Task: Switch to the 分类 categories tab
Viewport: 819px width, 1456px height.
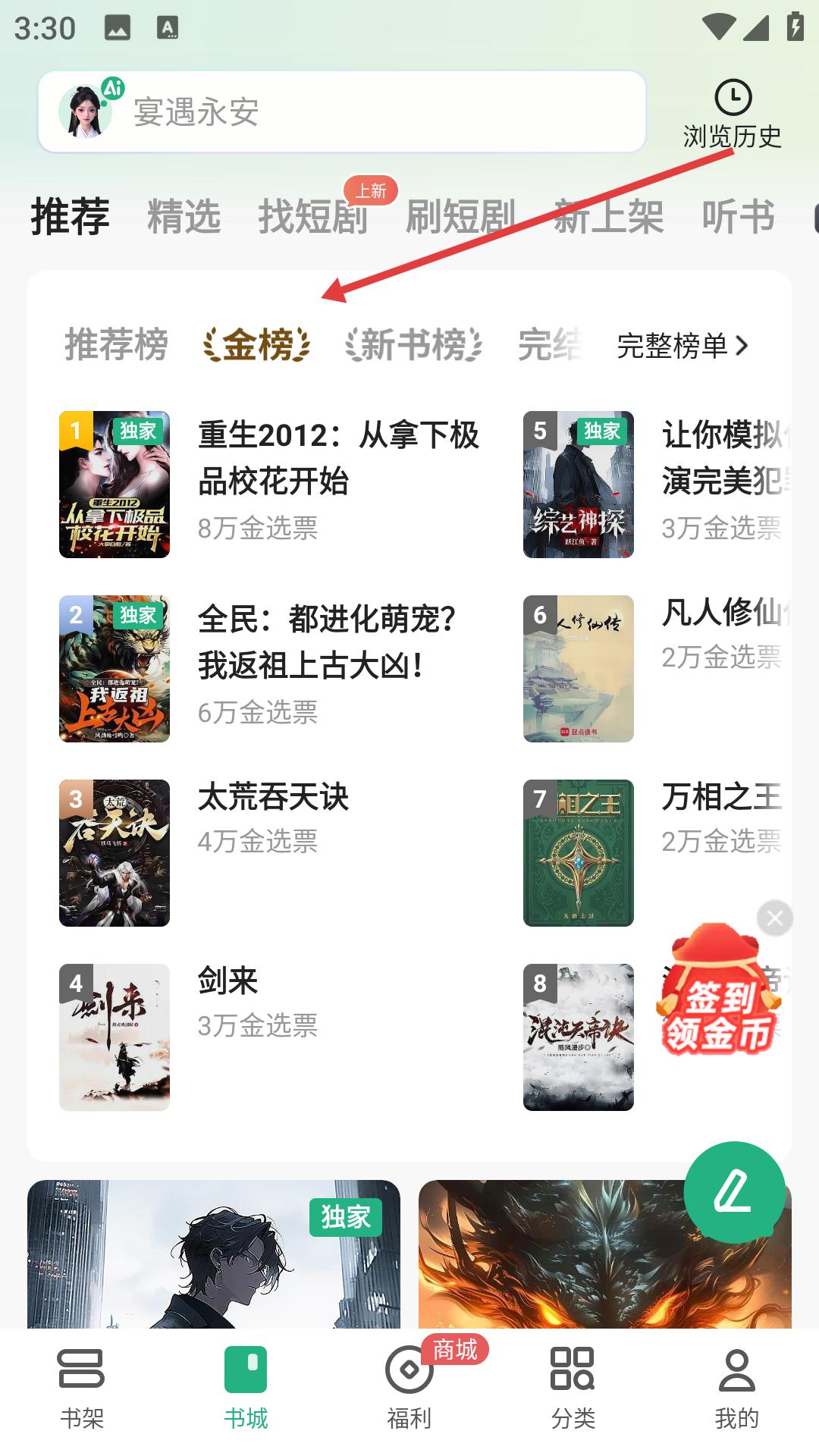Action: [573, 1388]
